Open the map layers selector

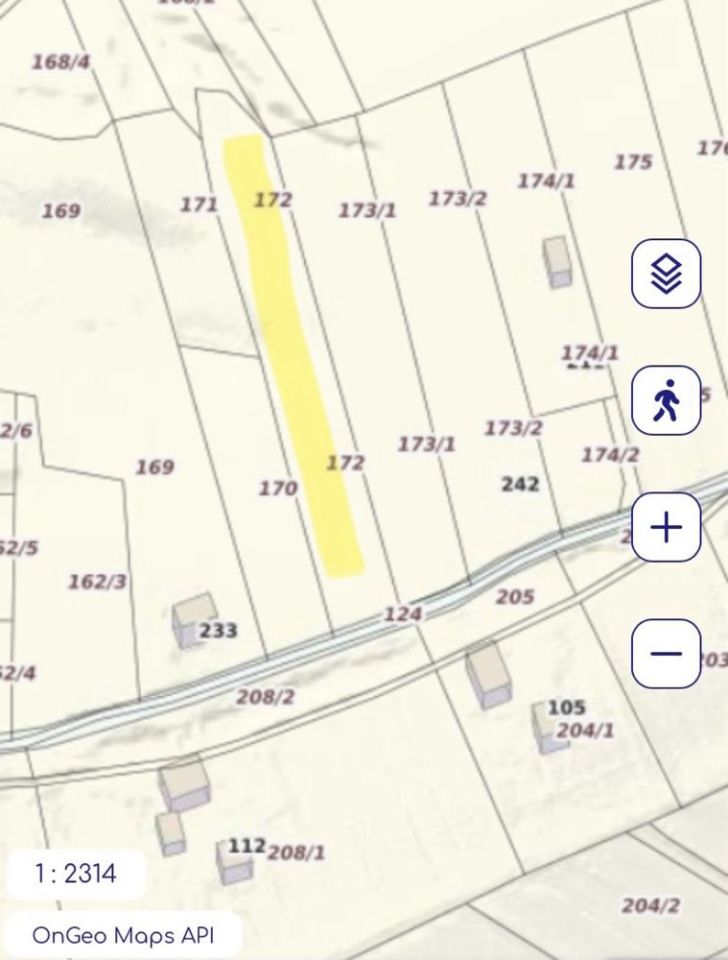[666, 273]
